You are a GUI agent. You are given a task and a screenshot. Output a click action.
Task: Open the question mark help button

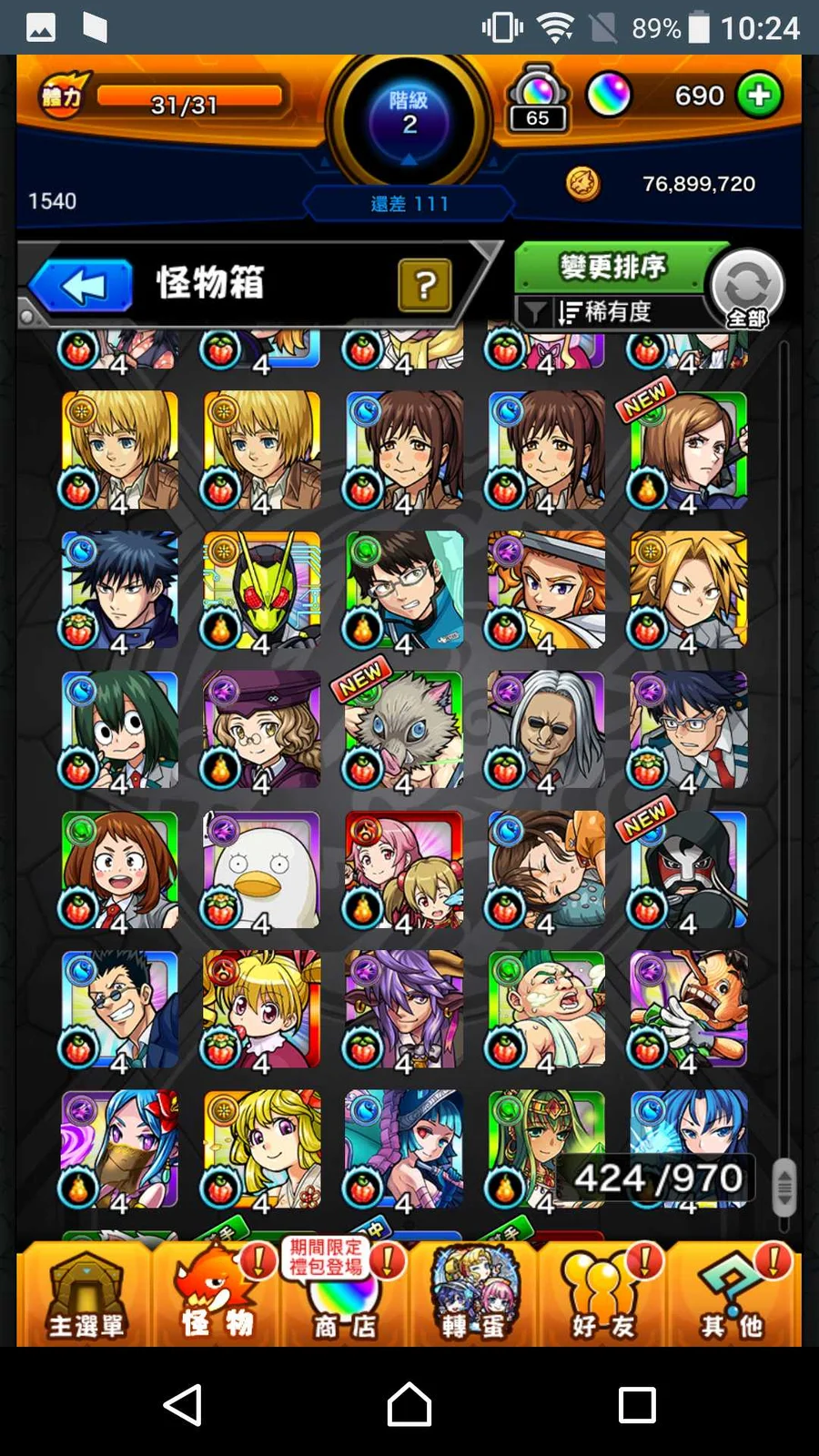pos(424,286)
